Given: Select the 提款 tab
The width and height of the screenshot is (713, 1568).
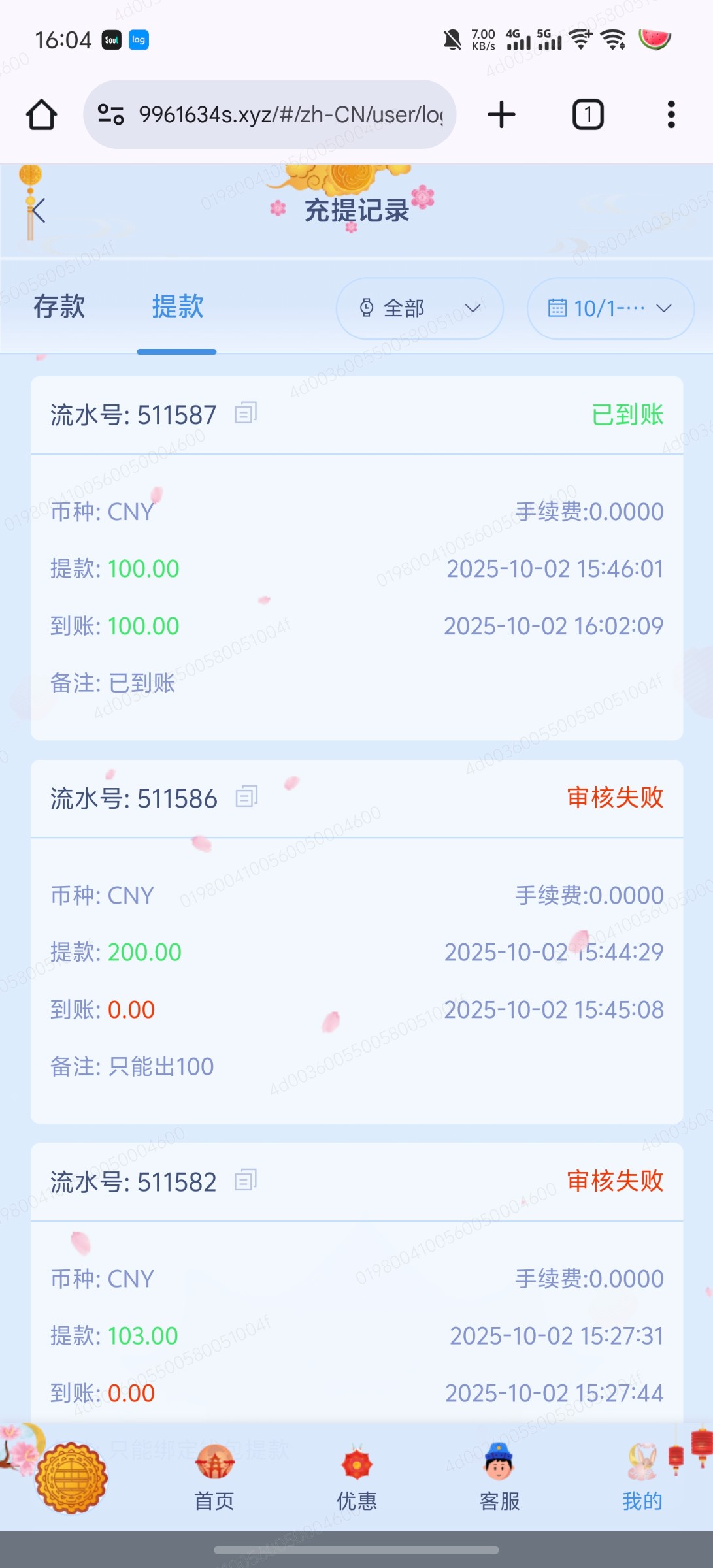Looking at the screenshot, I should pos(177,306).
